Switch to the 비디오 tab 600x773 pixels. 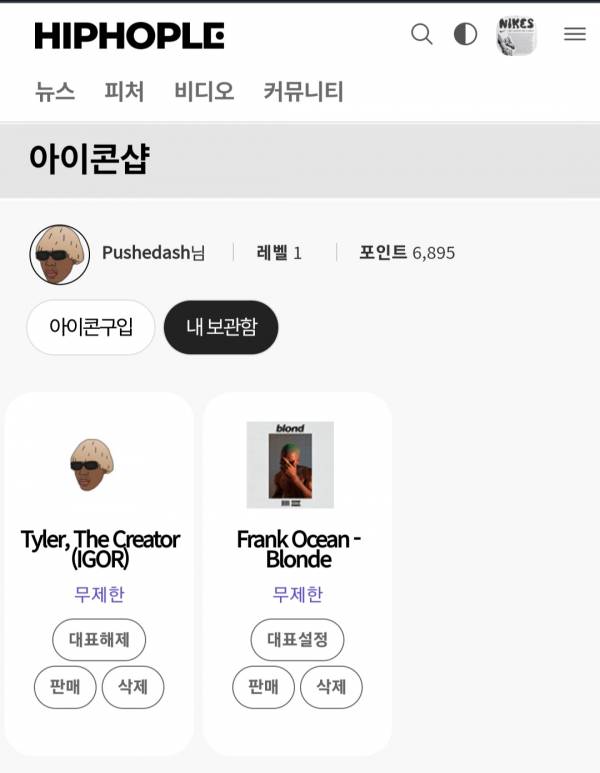pyautogui.click(x=204, y=92)
